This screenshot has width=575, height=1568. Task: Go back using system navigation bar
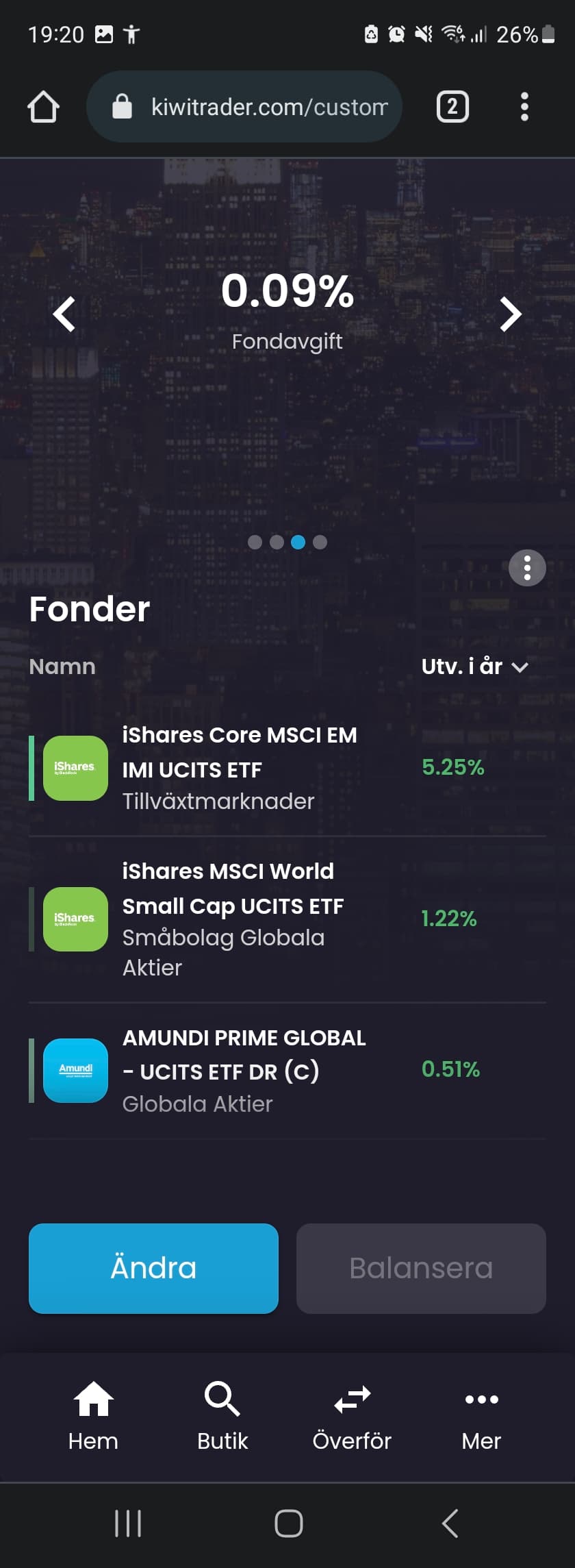tap(450, 1523)
